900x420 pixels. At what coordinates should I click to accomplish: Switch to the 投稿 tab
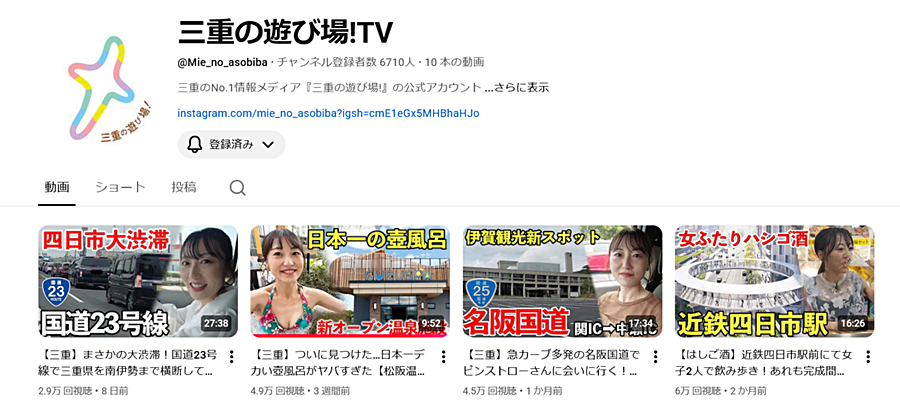pos(184,187)
